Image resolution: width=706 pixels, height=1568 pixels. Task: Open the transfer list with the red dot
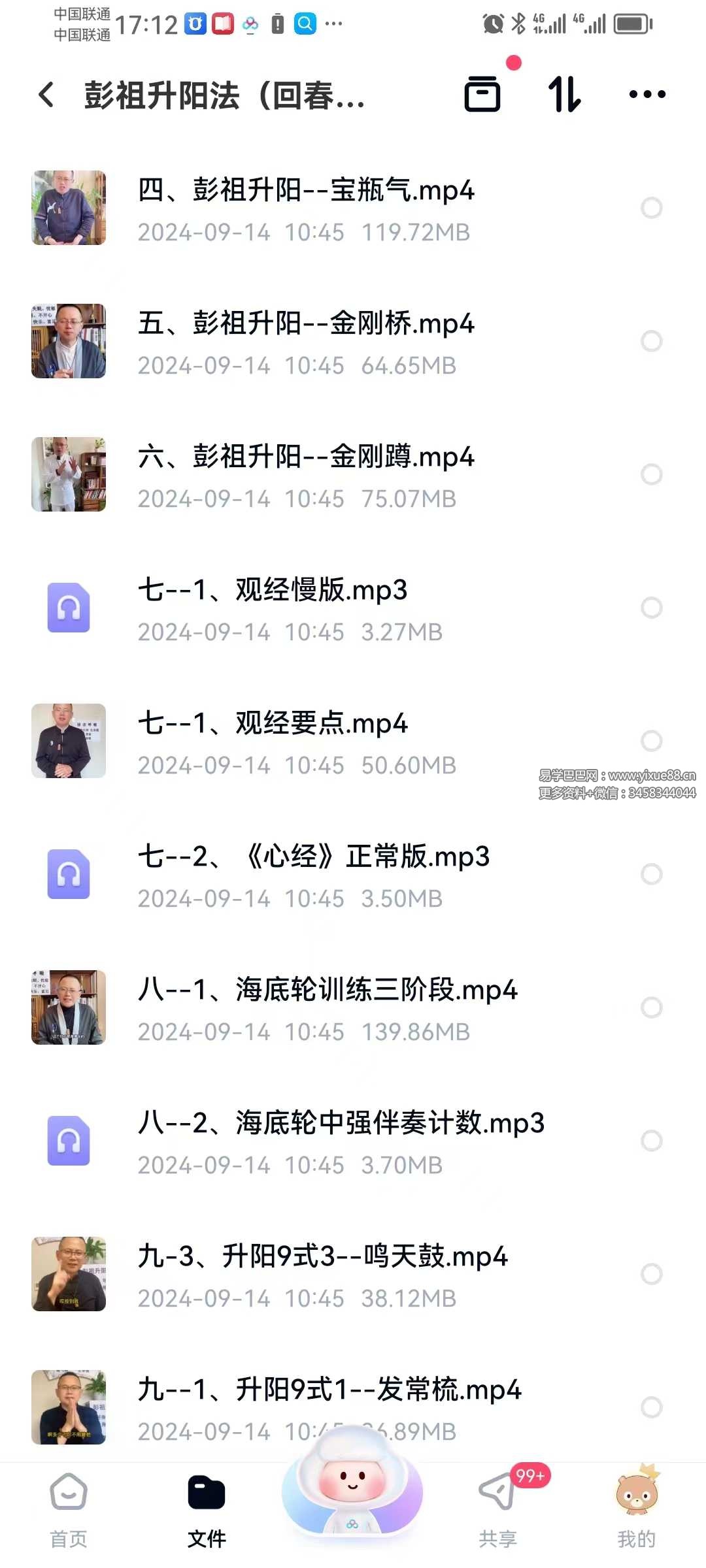[x=484, y=95]
